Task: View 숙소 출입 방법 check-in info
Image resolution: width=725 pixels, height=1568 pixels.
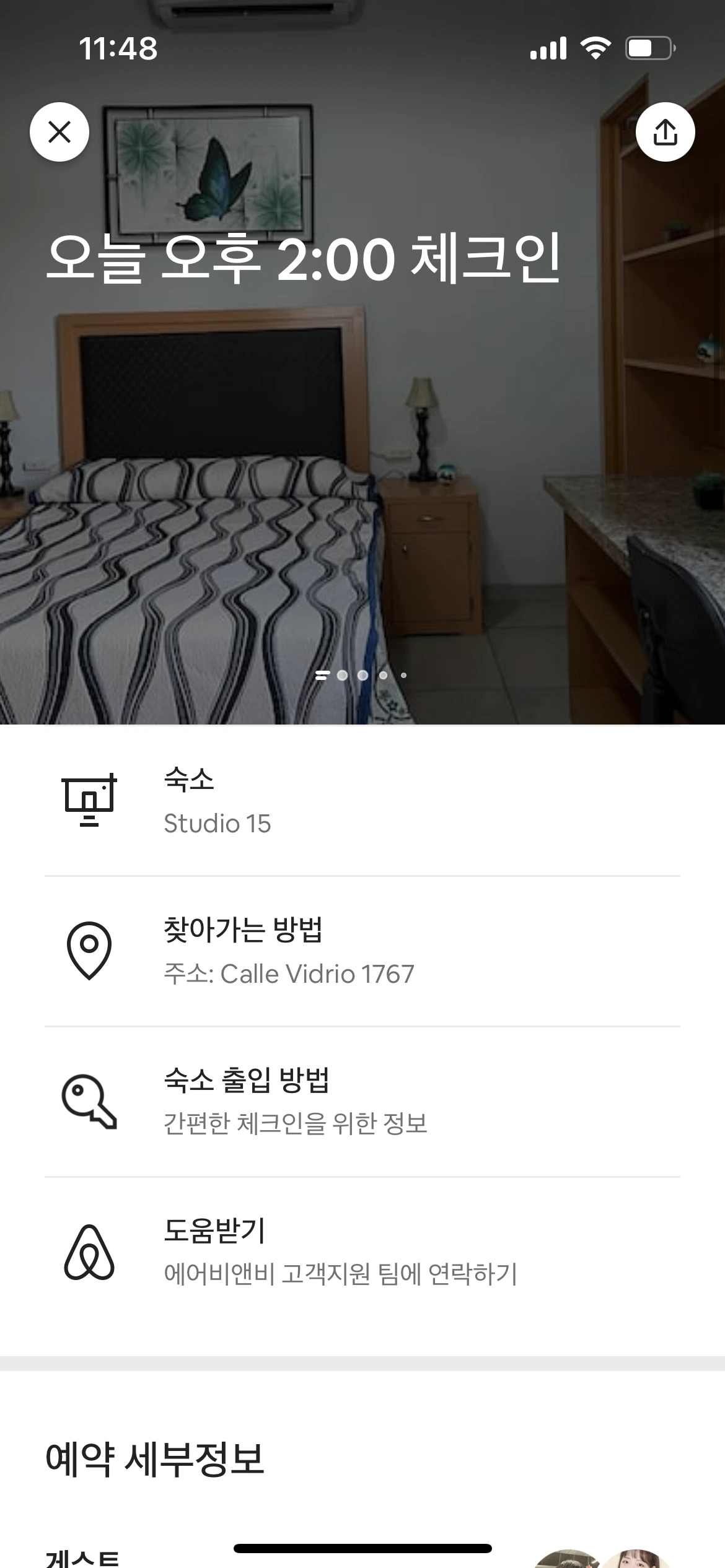Action: point(362,1102)
